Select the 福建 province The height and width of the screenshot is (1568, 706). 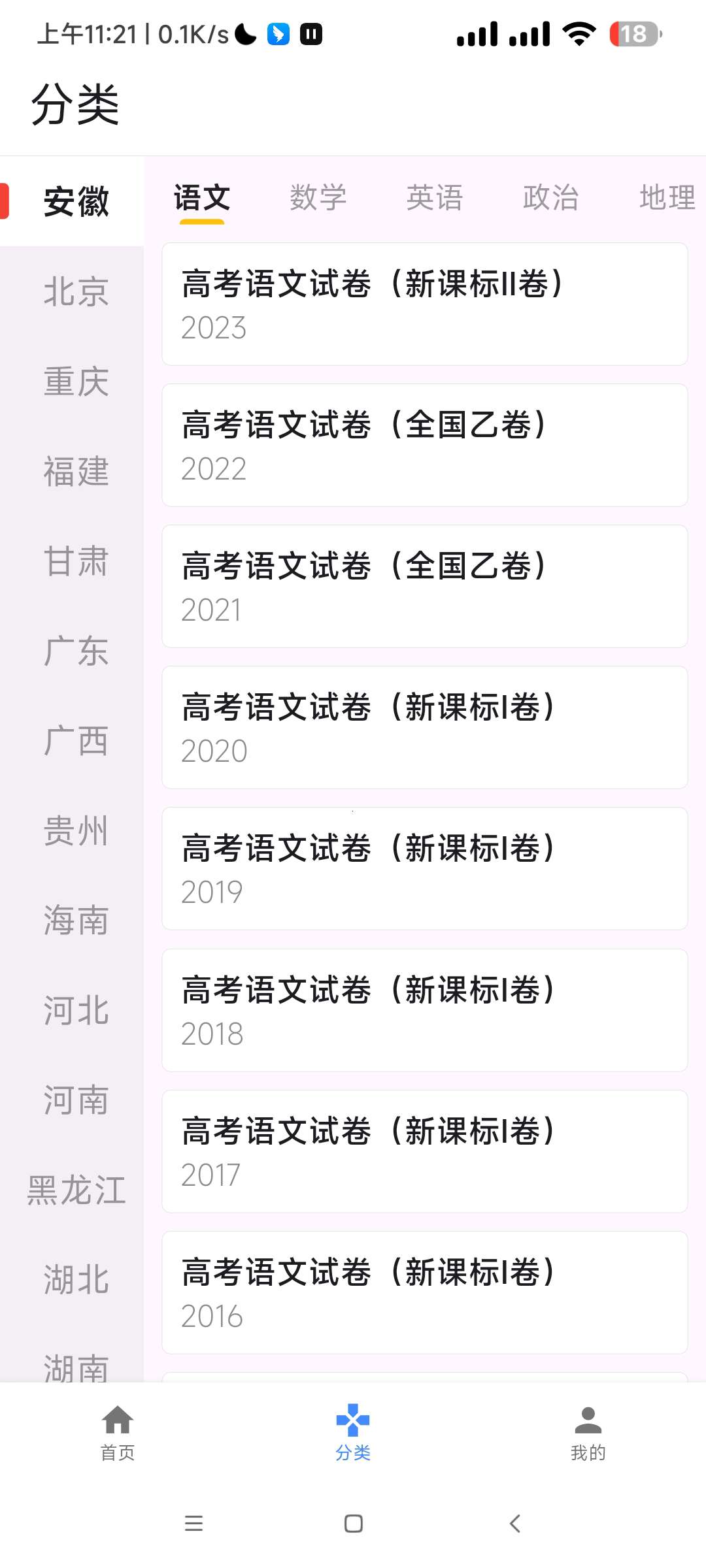(x=76, y=472)
